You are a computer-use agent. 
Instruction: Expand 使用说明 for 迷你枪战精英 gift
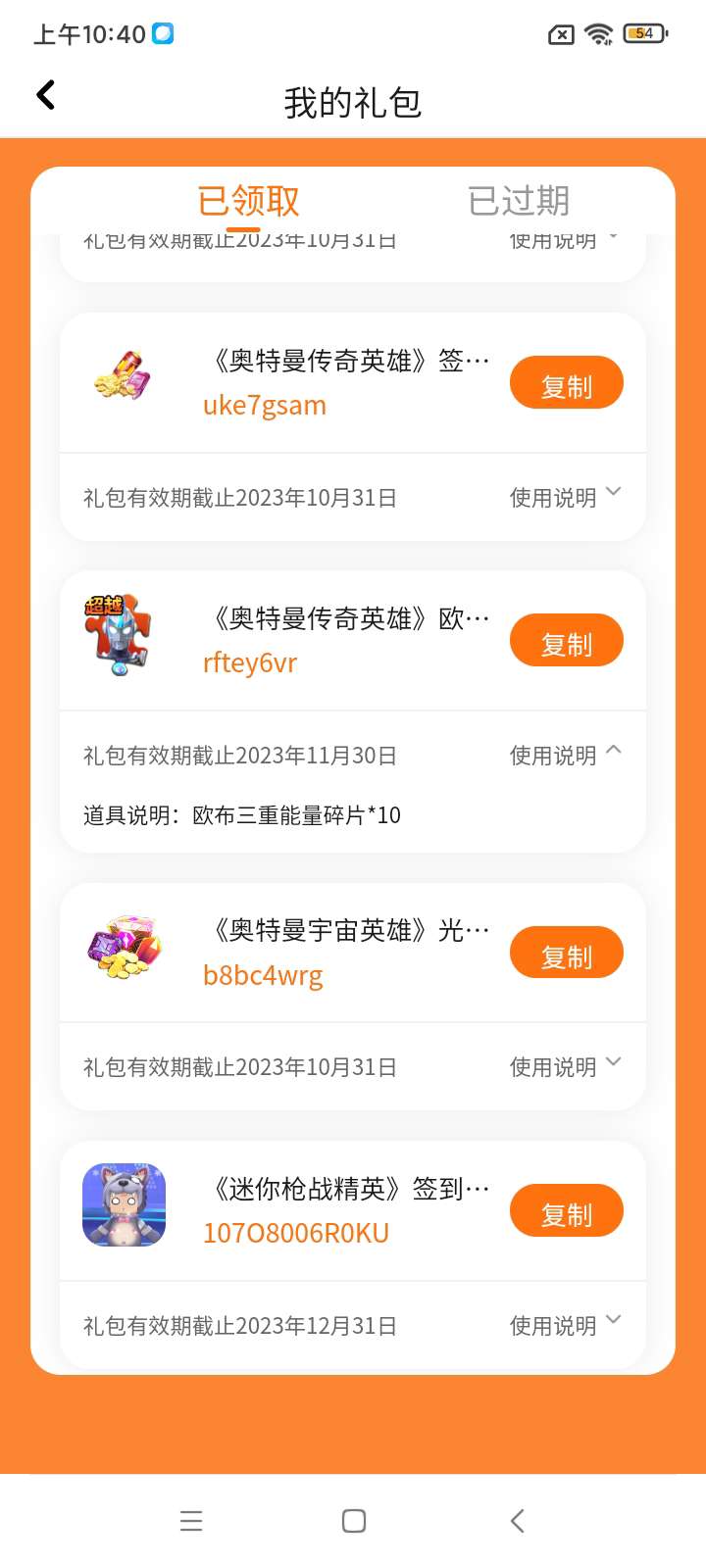pos(565,1325)
